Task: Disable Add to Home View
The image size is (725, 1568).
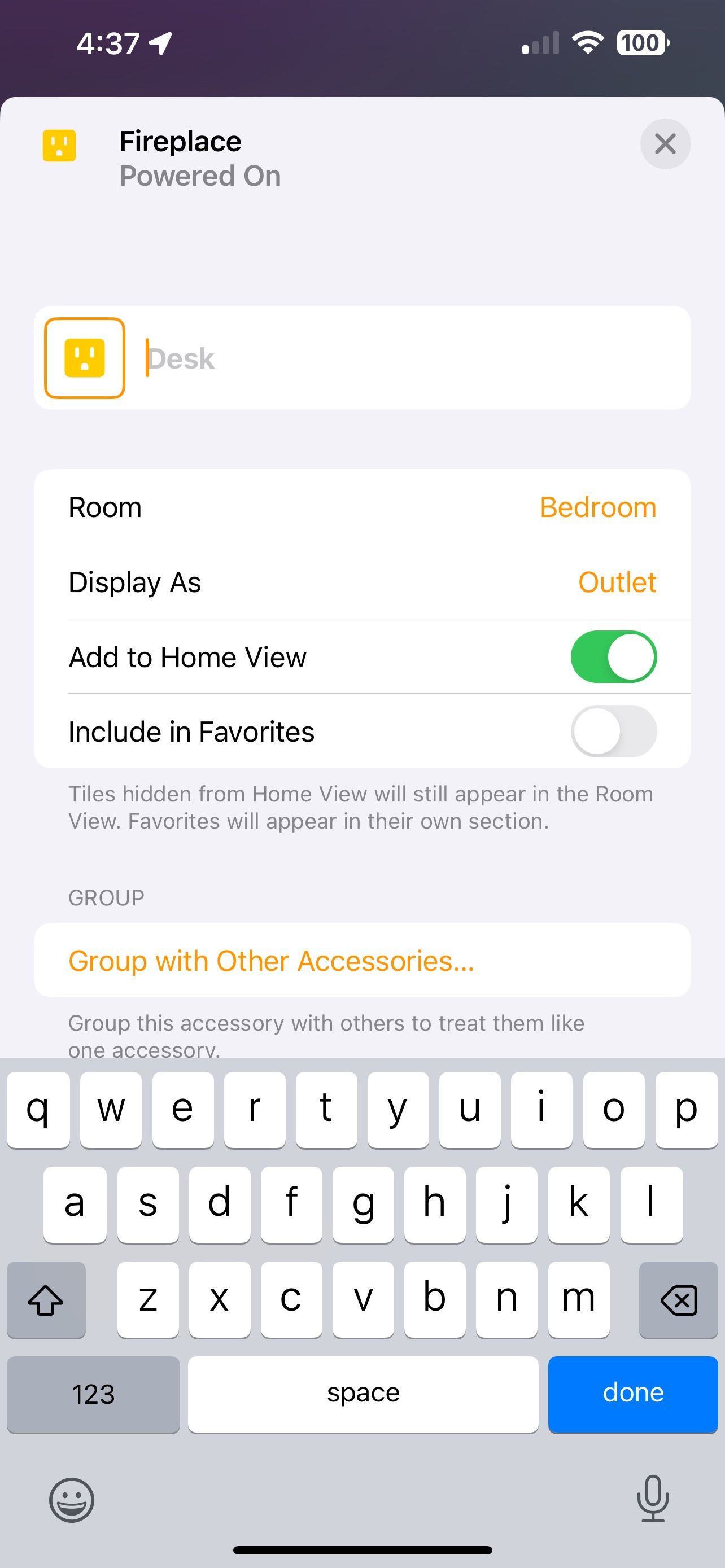Action: coord(614,656)
